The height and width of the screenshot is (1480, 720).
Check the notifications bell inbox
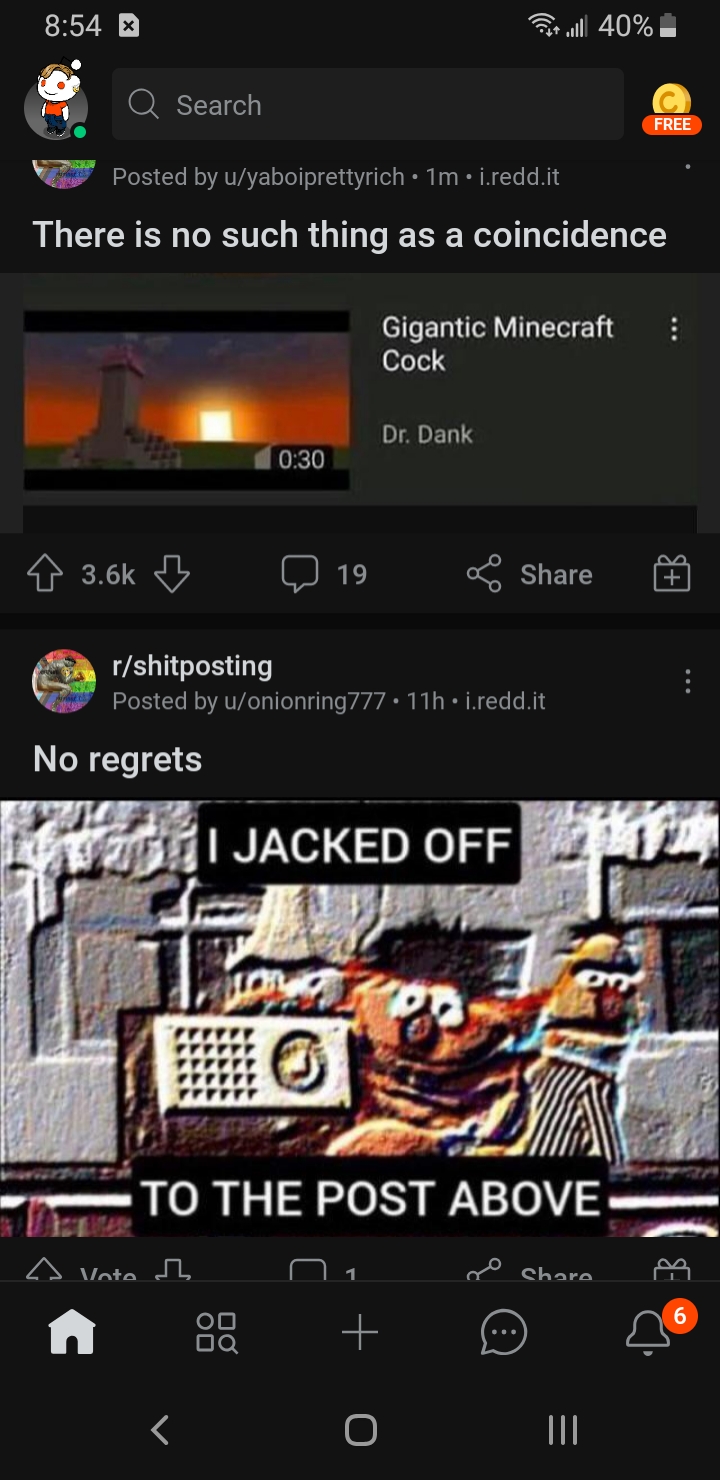coord(648,1332)
